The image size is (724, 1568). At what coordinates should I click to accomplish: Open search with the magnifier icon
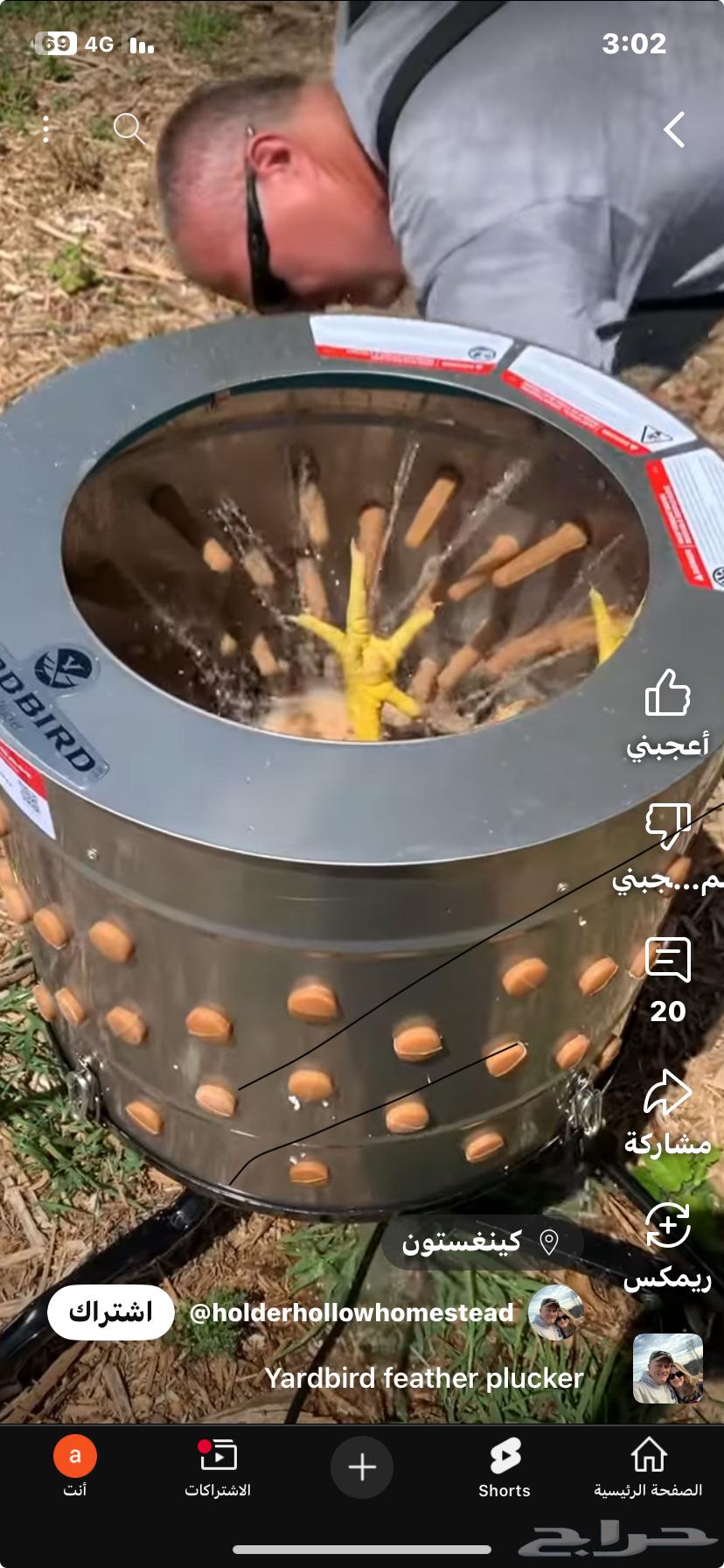point(129,129)
